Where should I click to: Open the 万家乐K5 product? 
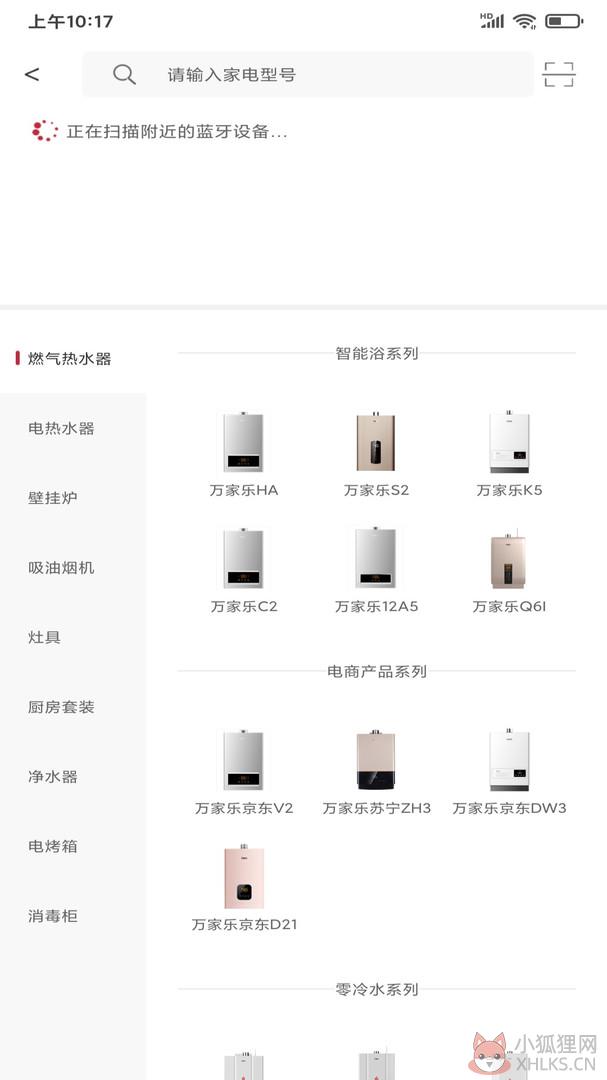tap(509, 455)
